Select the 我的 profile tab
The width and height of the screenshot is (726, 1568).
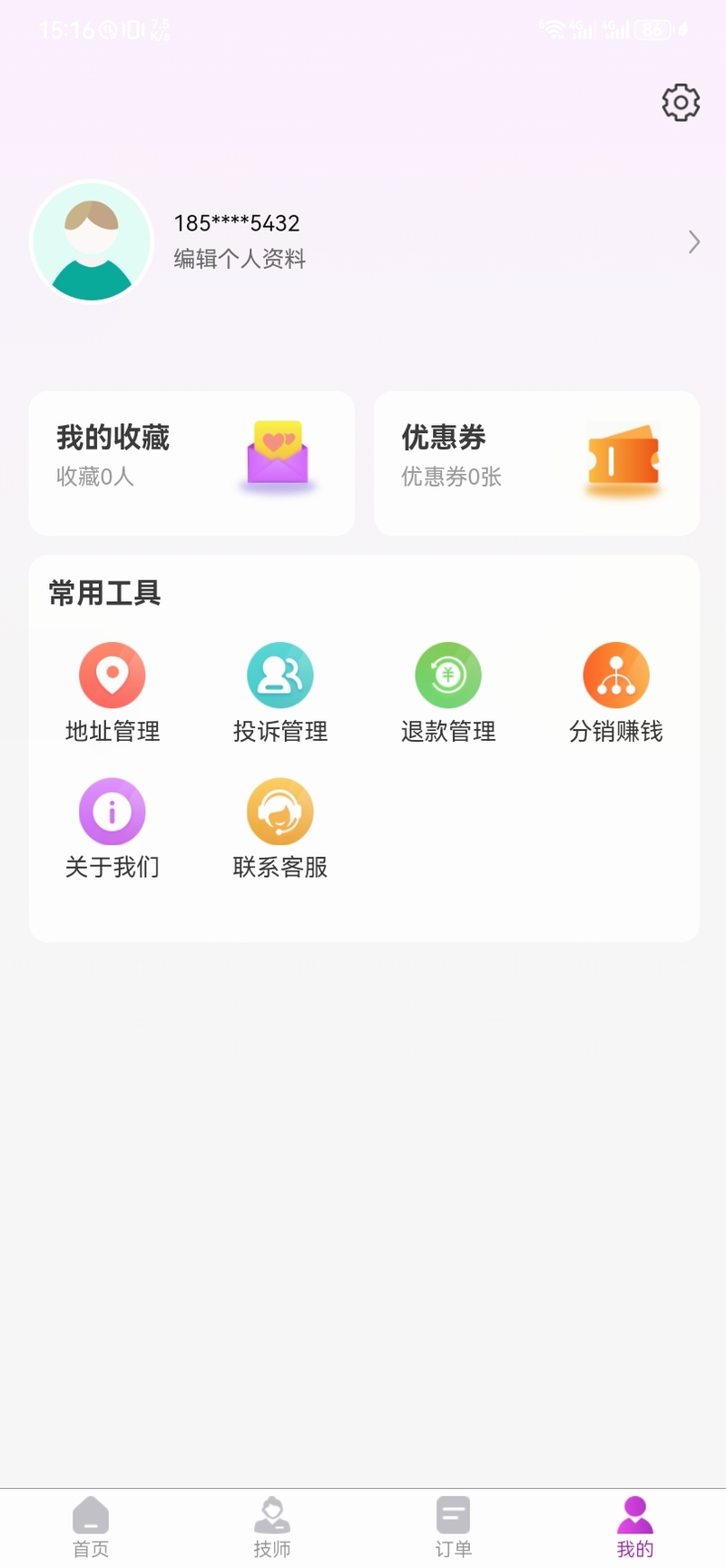pos(635,1527)
